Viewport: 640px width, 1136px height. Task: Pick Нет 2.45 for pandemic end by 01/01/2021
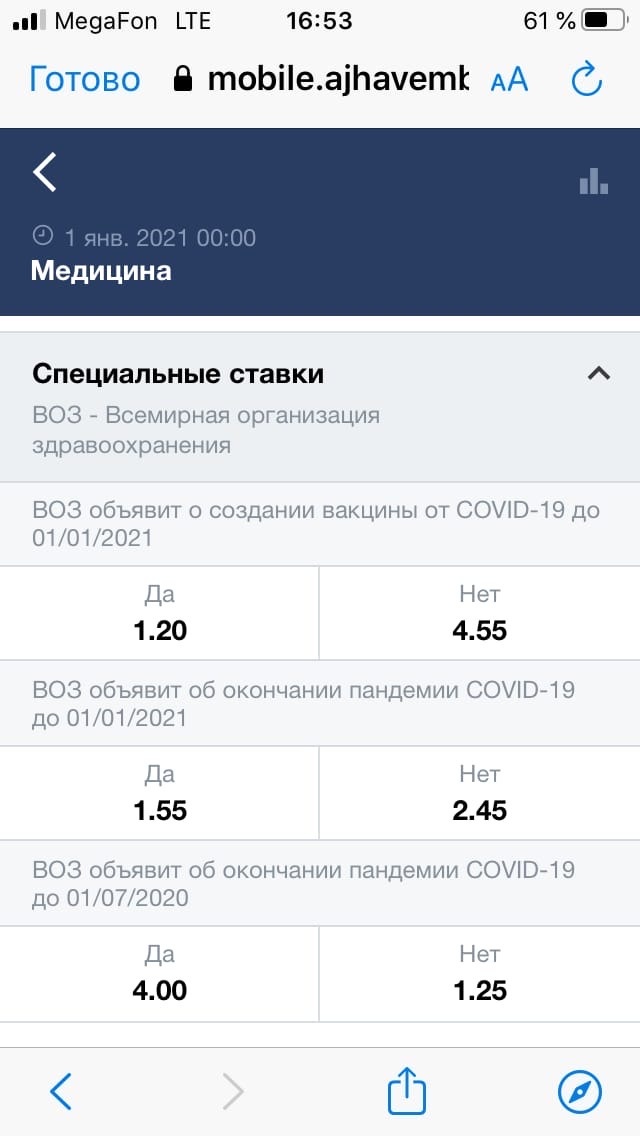point(480,793)
